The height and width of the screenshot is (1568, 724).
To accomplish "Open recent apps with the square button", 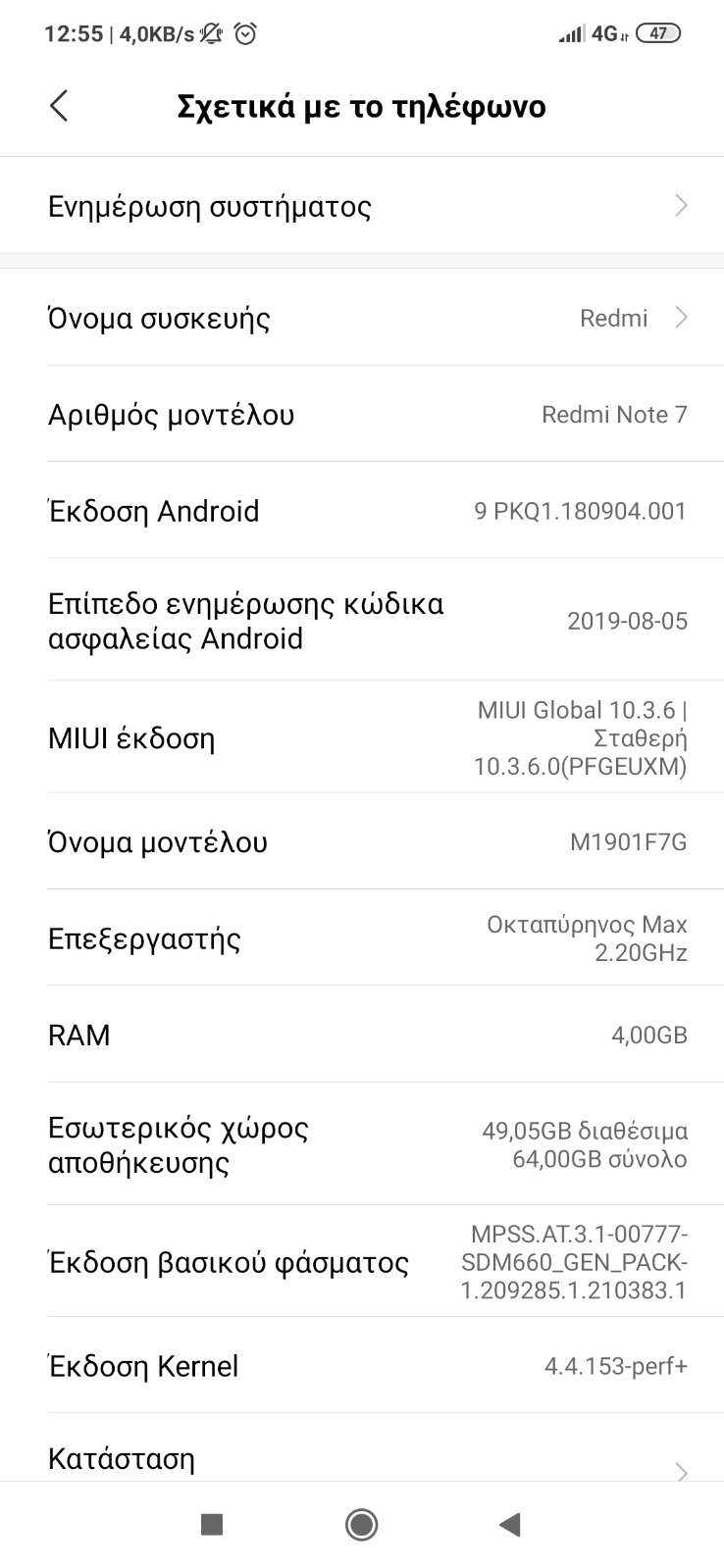I will tap(212, 1524).
